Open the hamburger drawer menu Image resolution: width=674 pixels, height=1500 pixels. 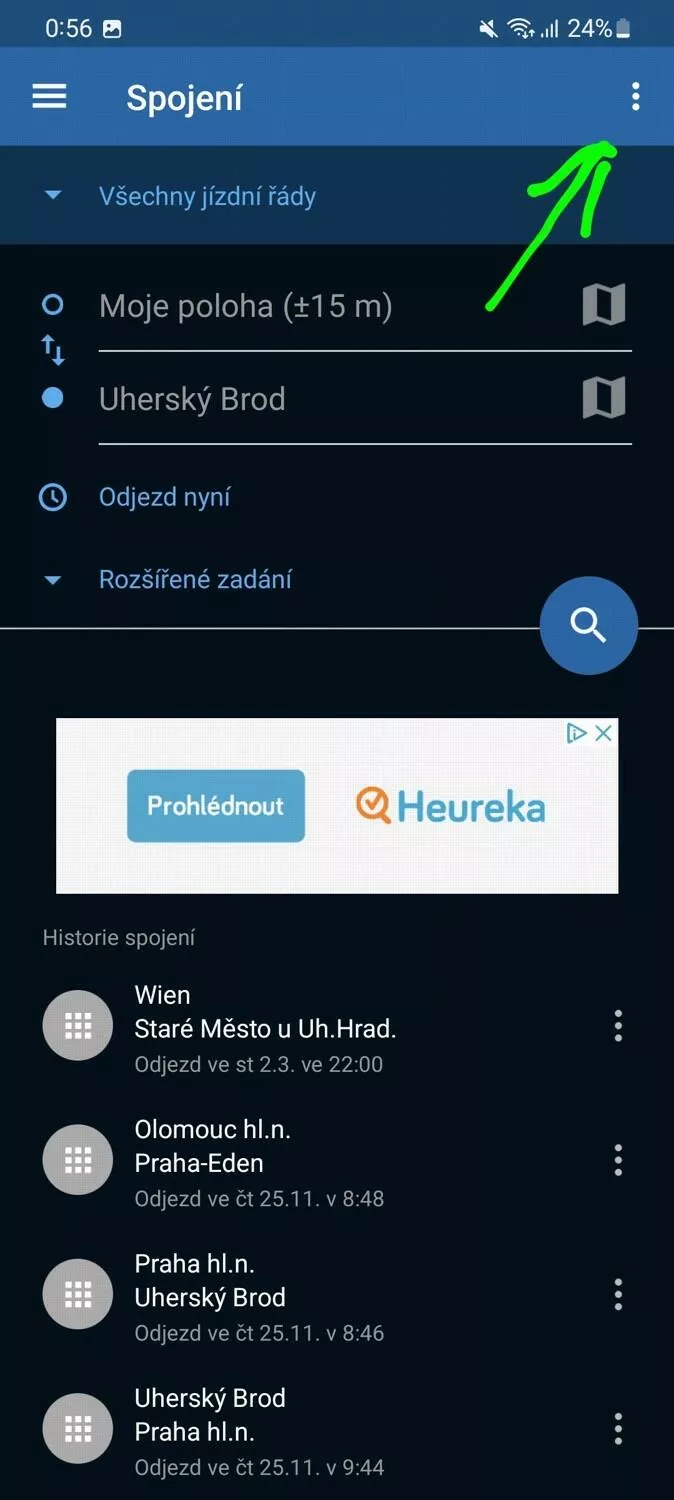[x=49, y=97]
